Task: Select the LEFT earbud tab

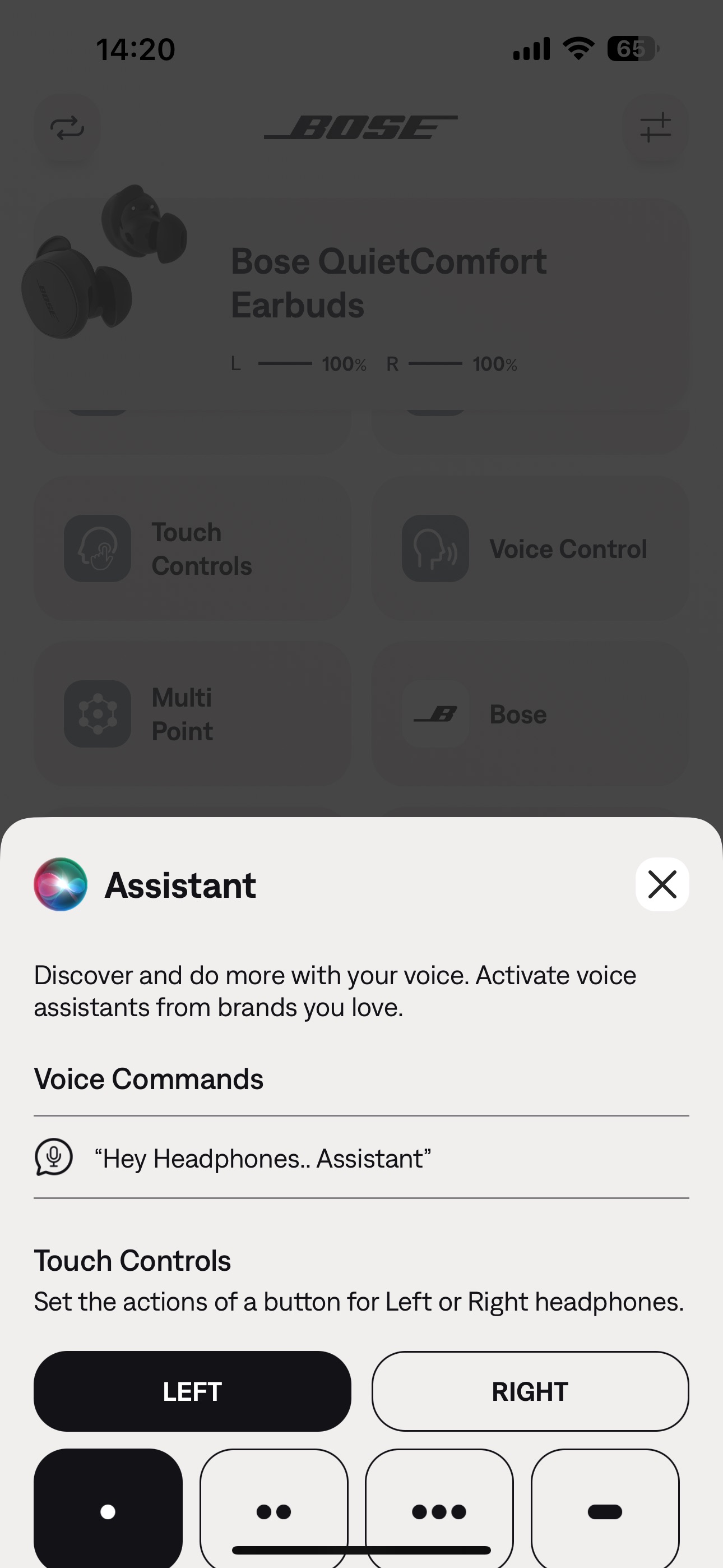Action: click(192, 1391)
